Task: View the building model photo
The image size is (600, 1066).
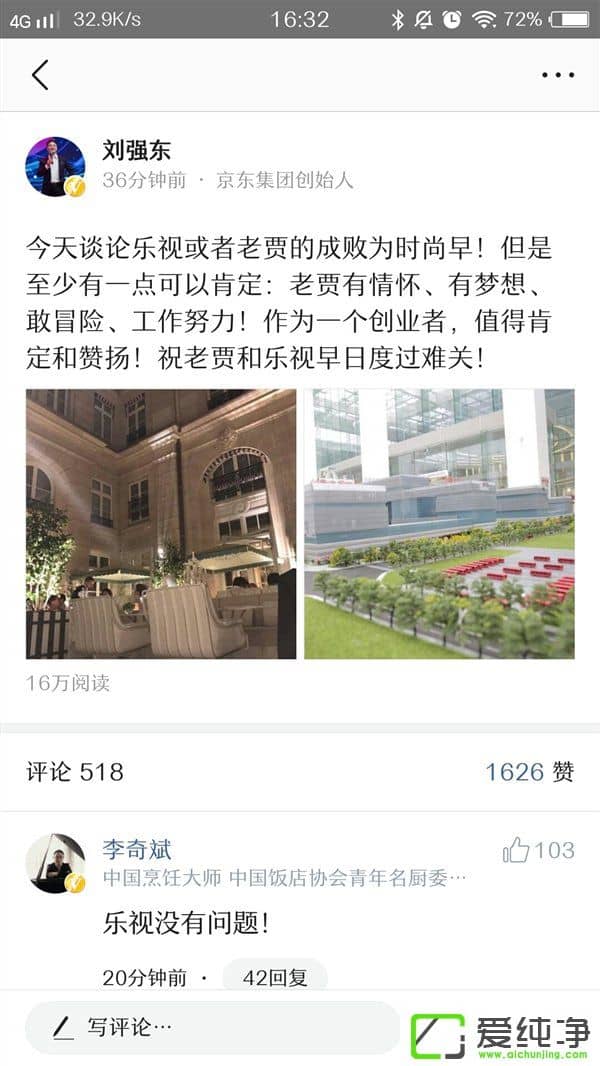Action: [x=439, y=523]
